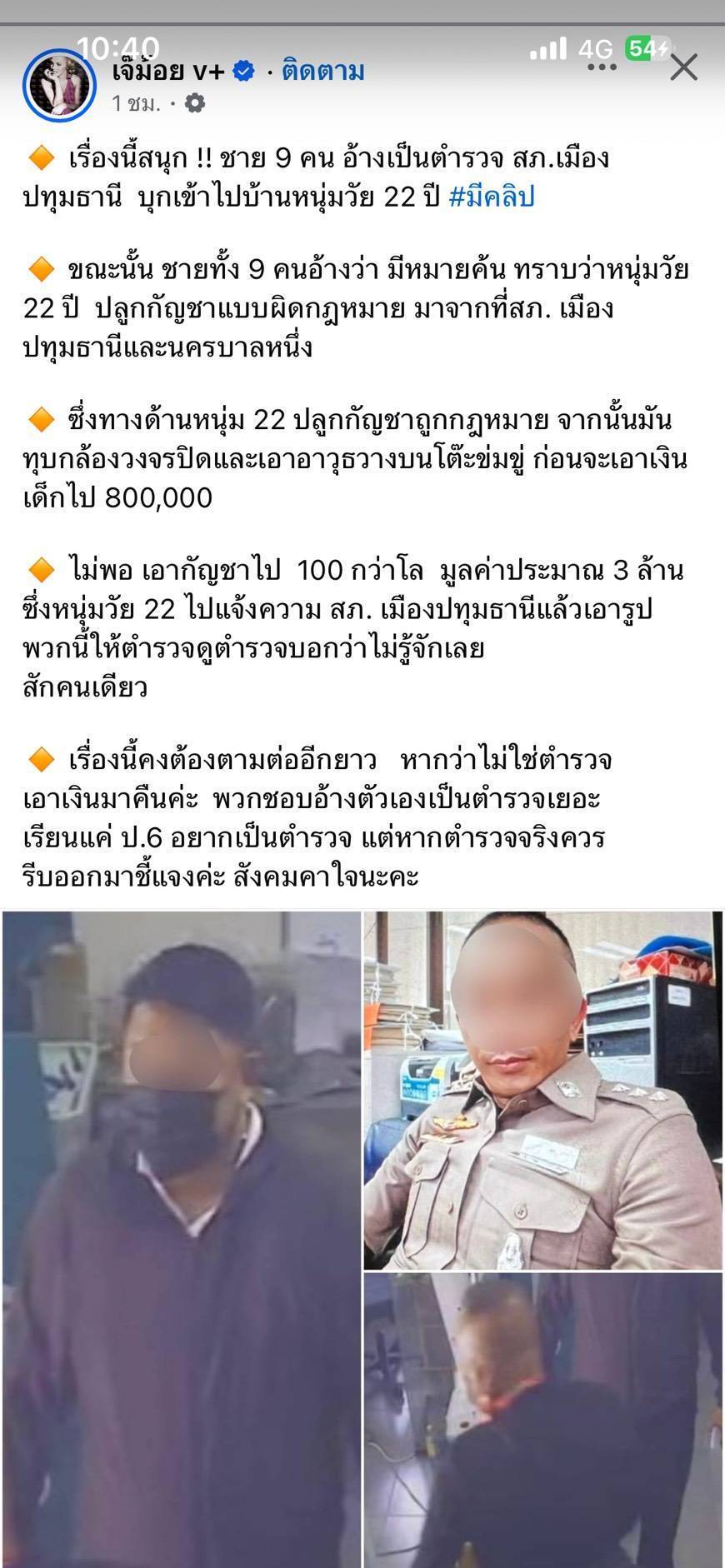Close the post with the X
The width and height of the screenshot is (725, 1568).
tap(683, 67)
